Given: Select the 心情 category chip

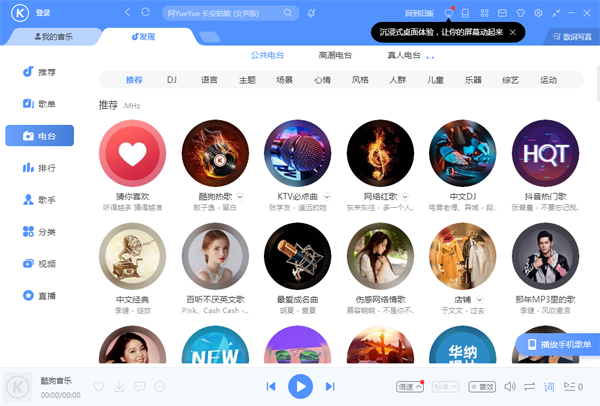Looking at the screenshot, I should [322, 79].
